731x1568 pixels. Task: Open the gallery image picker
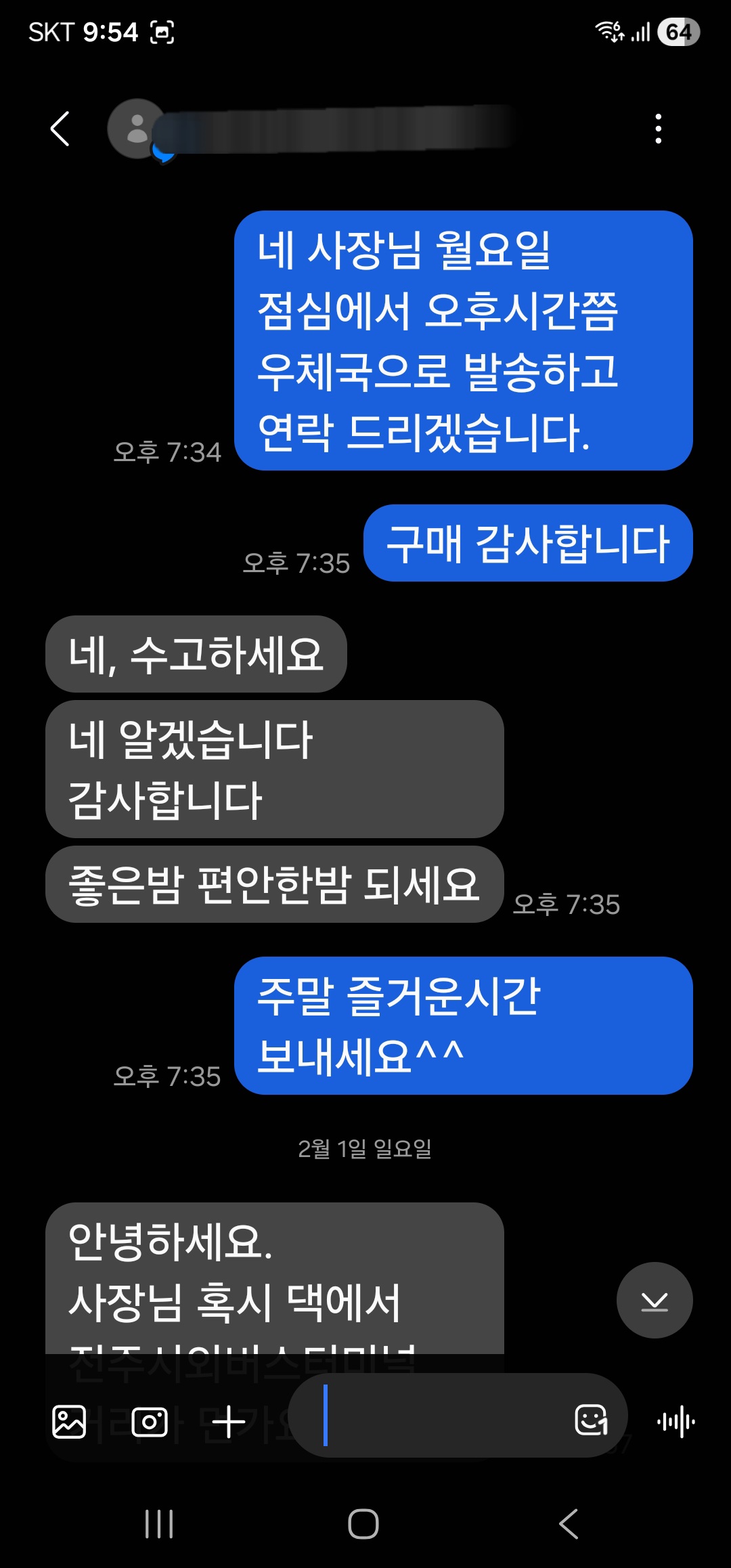pyautogui.click(x=69, y=1421)
